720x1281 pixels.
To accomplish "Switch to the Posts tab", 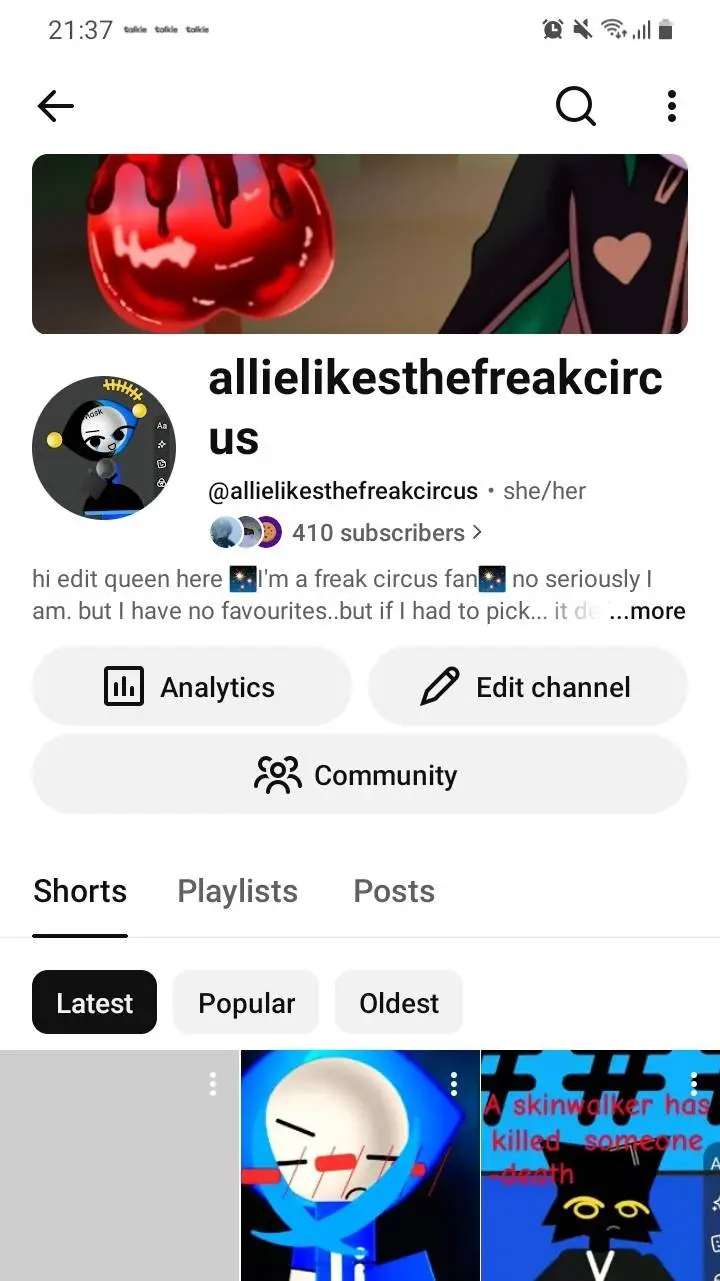I will 394,891.
